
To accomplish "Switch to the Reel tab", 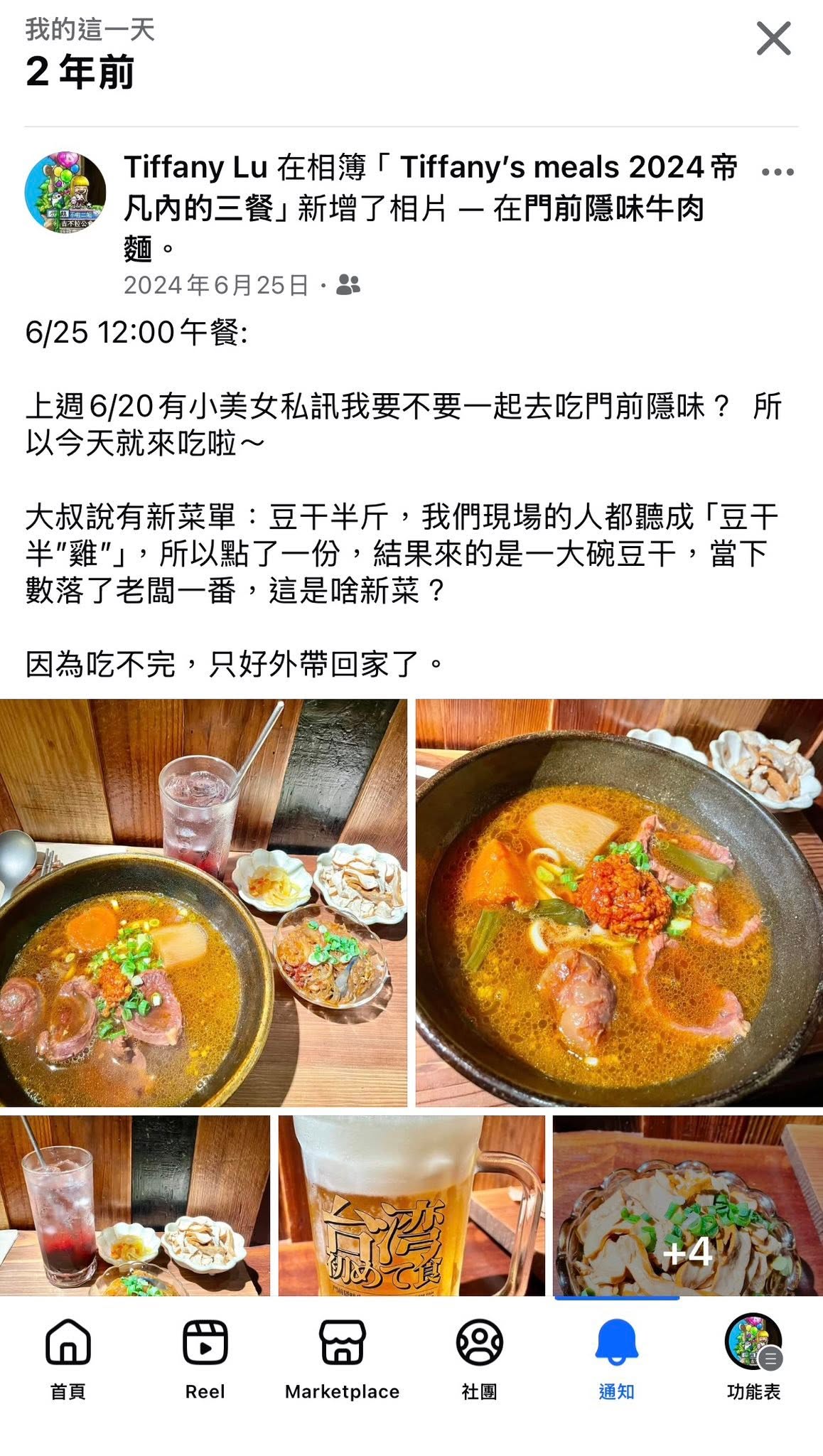I will (205, 1359).
